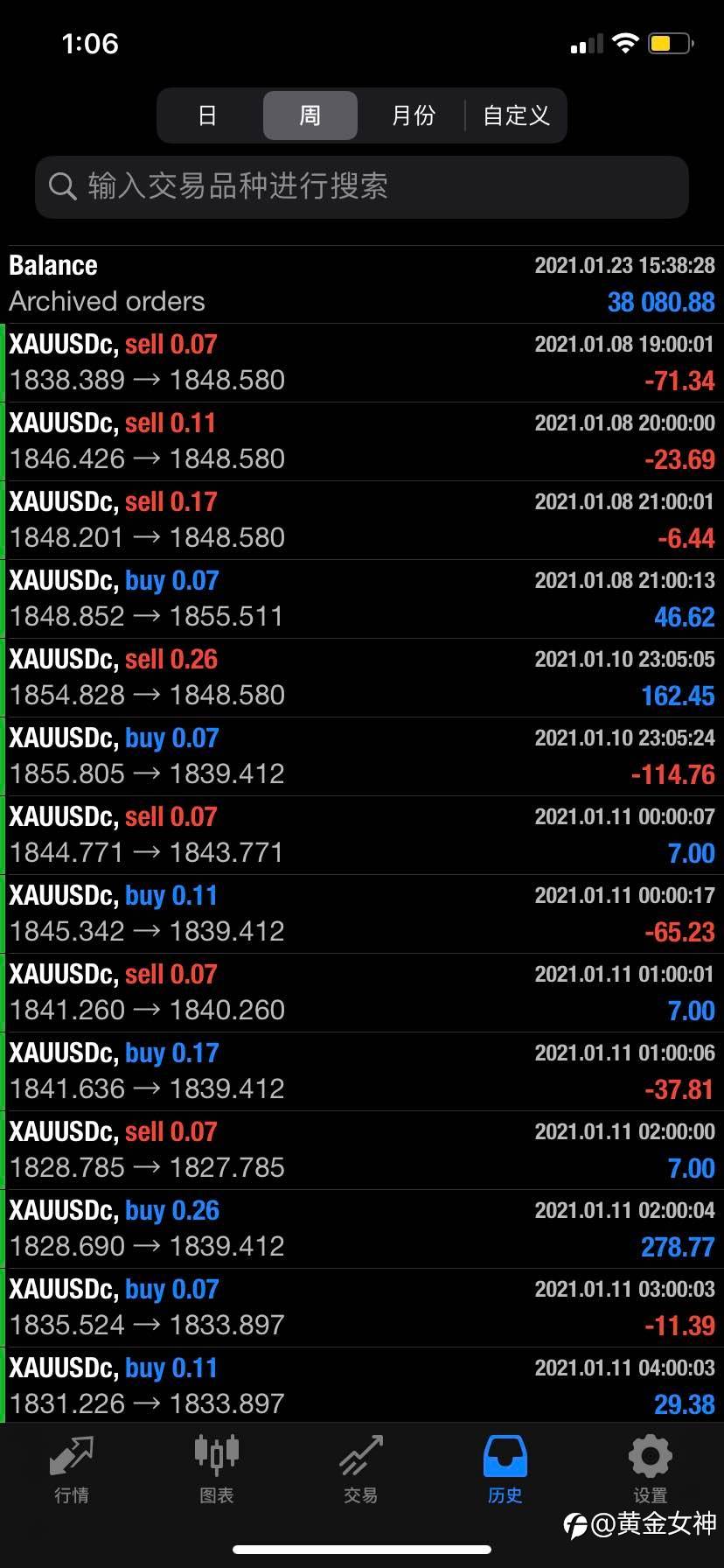The image size is (724, 1568).
Task: Select the 周 (week) period tab
Action: pos(310,115)
